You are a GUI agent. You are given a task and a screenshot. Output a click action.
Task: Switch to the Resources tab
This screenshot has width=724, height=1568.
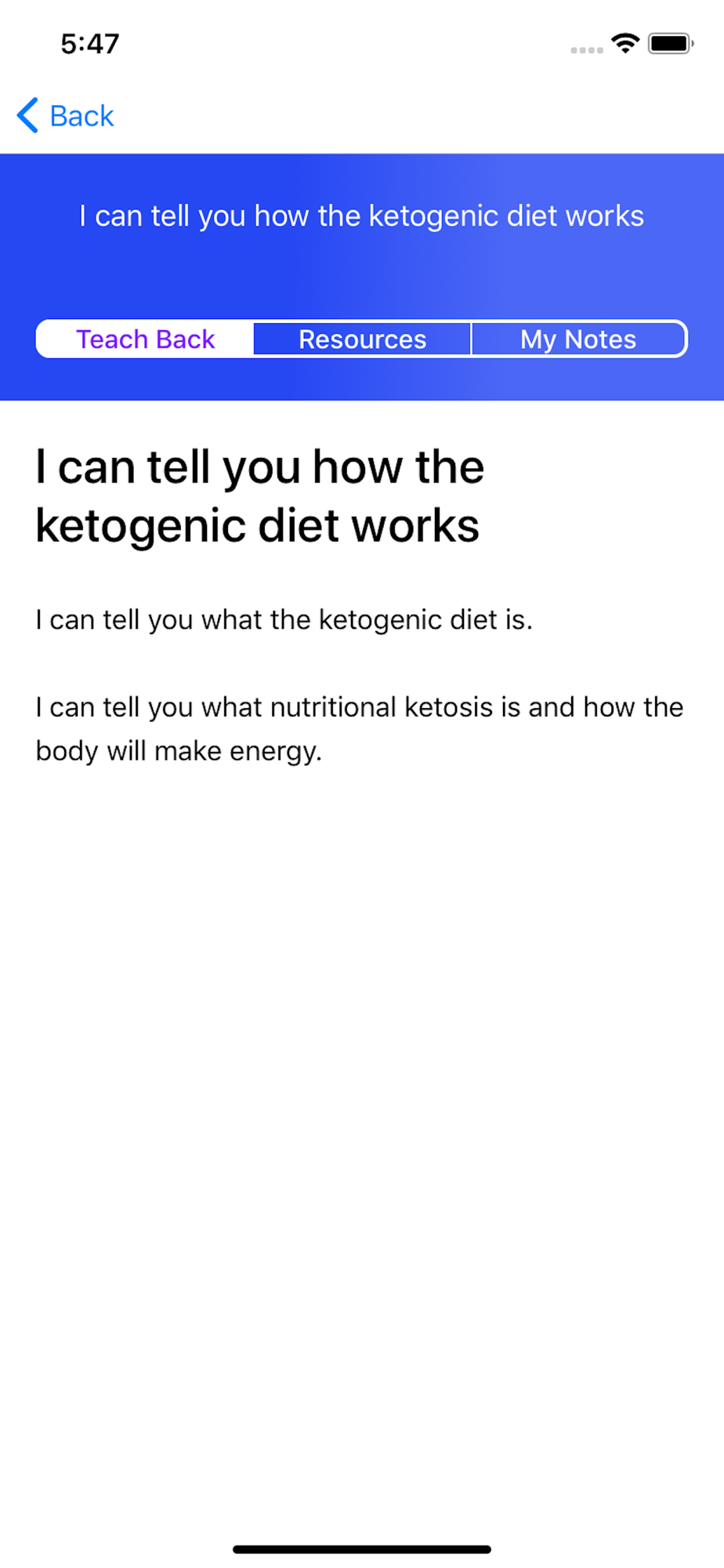pos(362,339)
